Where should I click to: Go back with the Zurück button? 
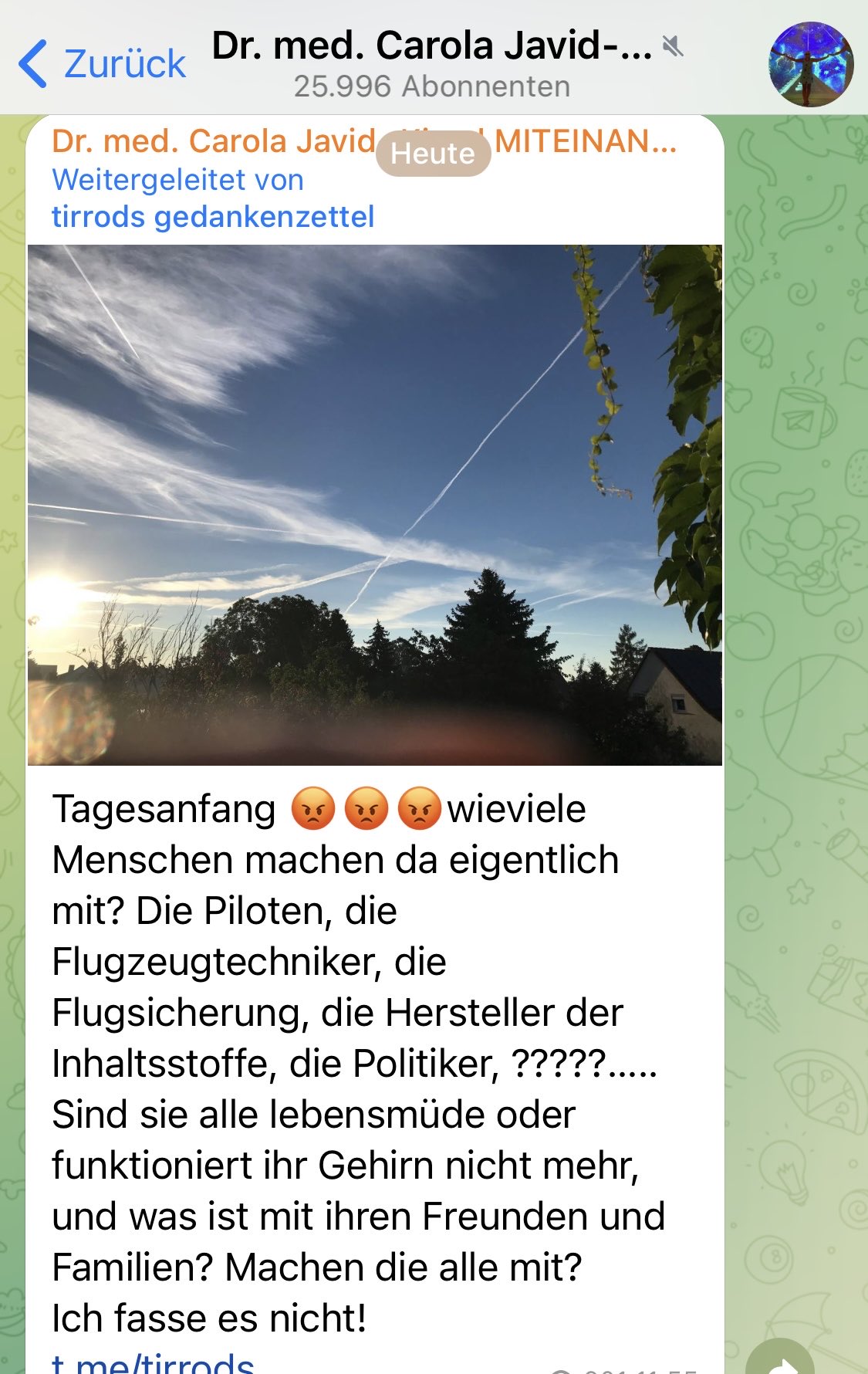tap(102, 63)
